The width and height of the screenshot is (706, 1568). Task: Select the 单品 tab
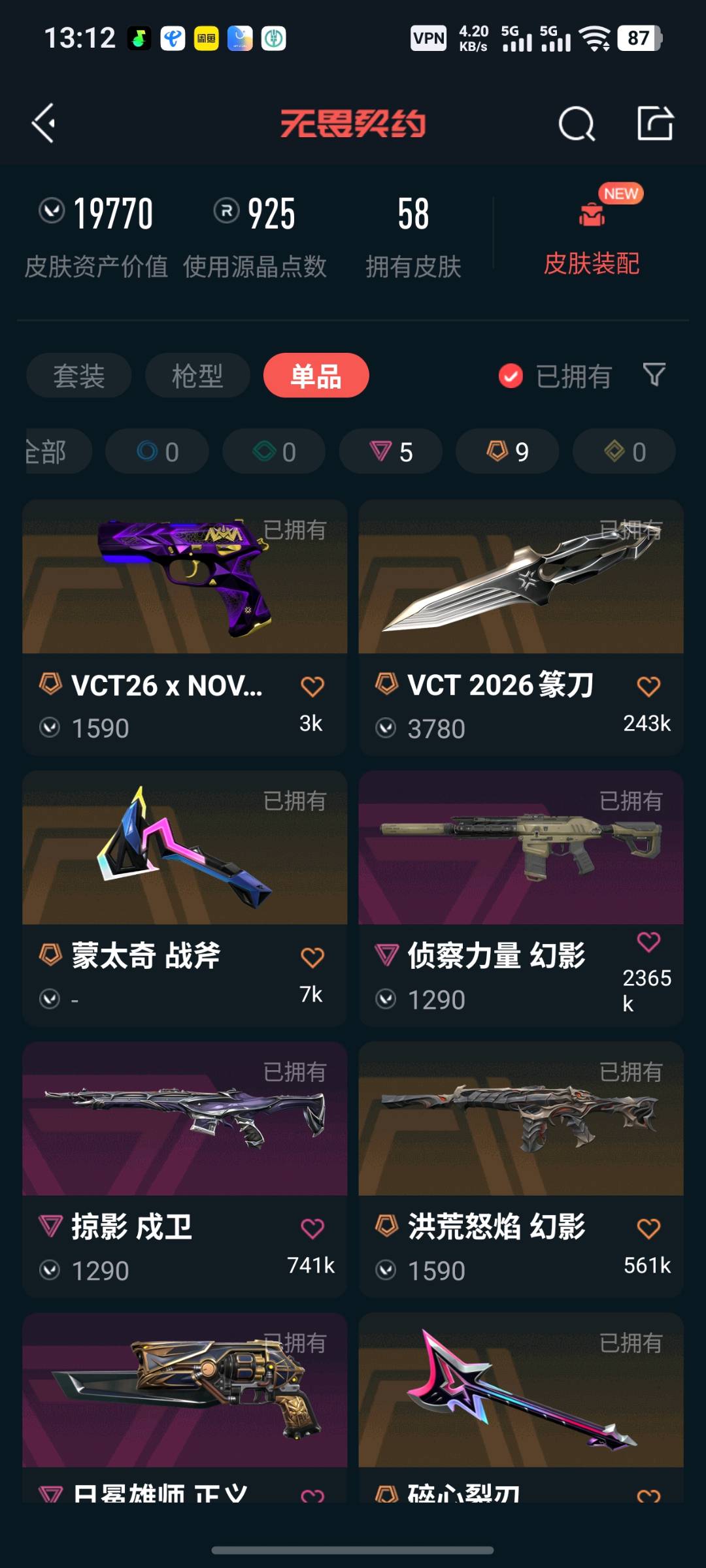pyautogui.click(x=316, y=376)
